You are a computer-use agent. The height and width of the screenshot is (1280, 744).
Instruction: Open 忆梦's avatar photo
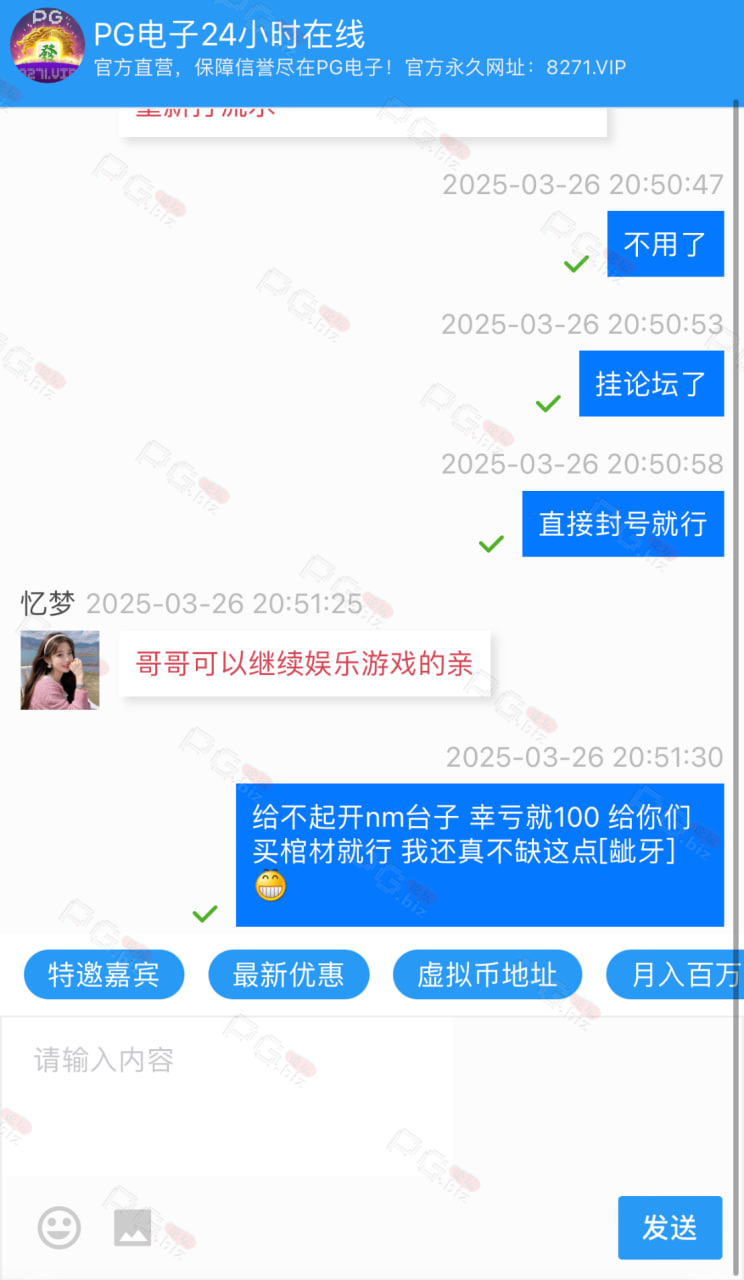tap(60, 670)
